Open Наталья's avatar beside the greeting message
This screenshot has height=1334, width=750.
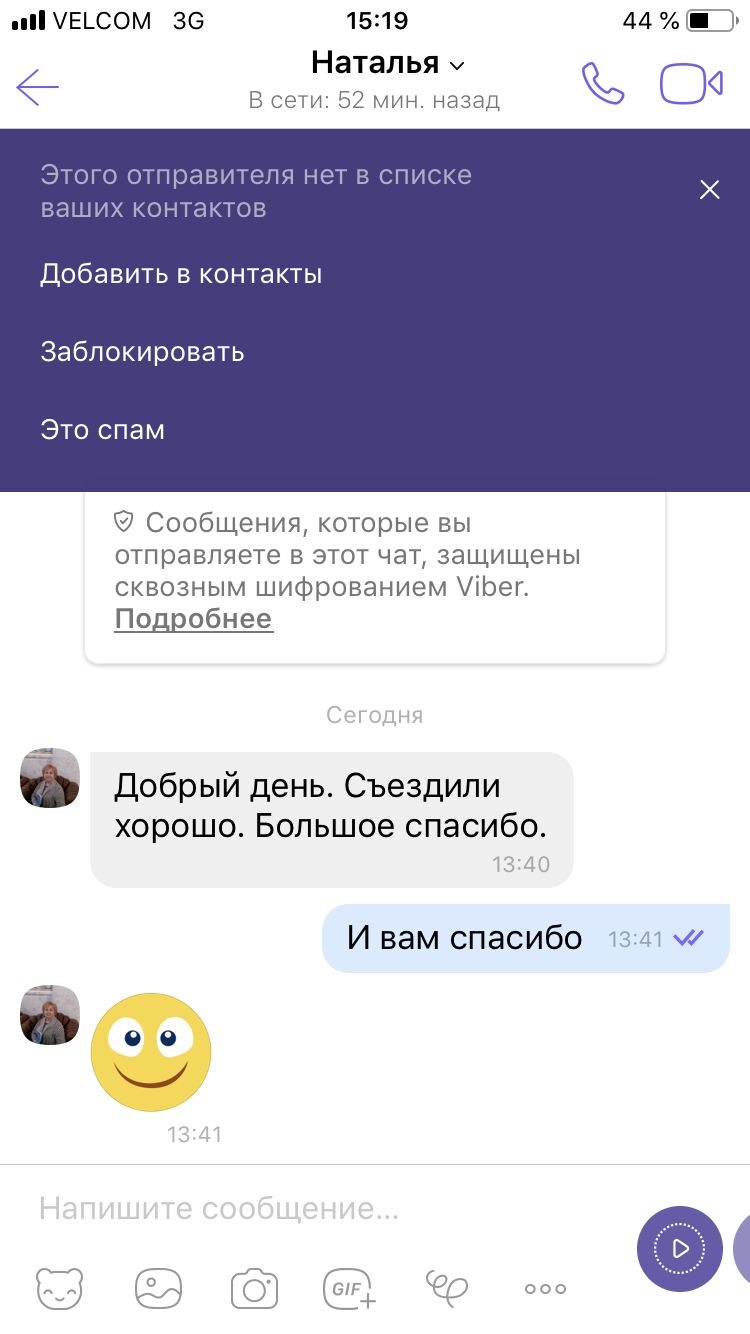(50, 778)
